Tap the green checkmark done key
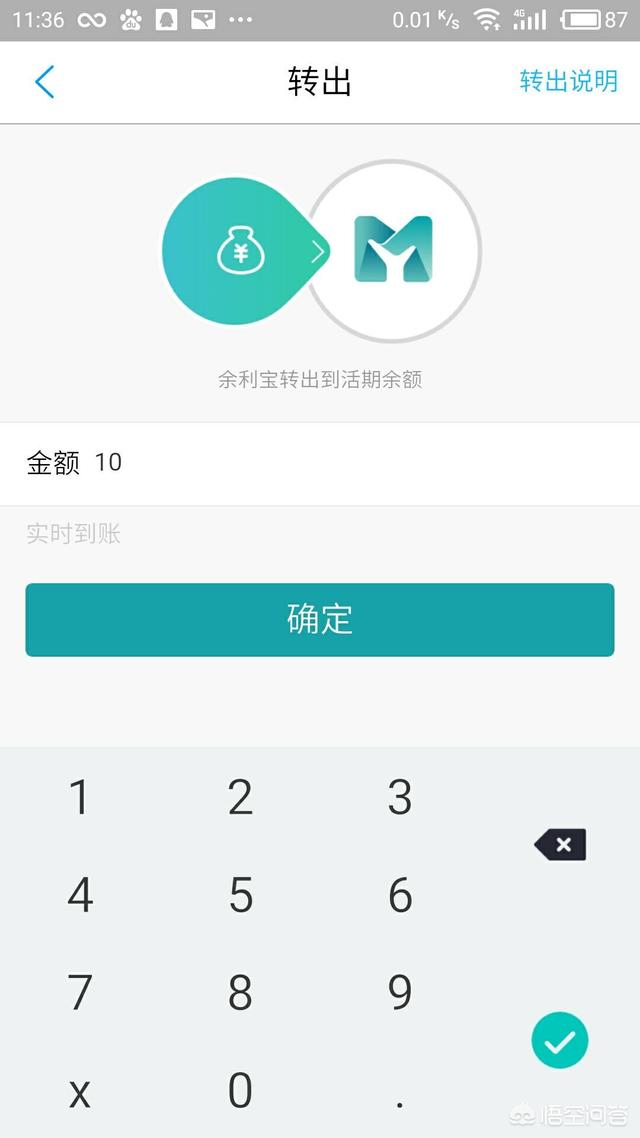The width and height of the screenshot is (640, 1138). pyautogui.click(x=559, y=1040)
